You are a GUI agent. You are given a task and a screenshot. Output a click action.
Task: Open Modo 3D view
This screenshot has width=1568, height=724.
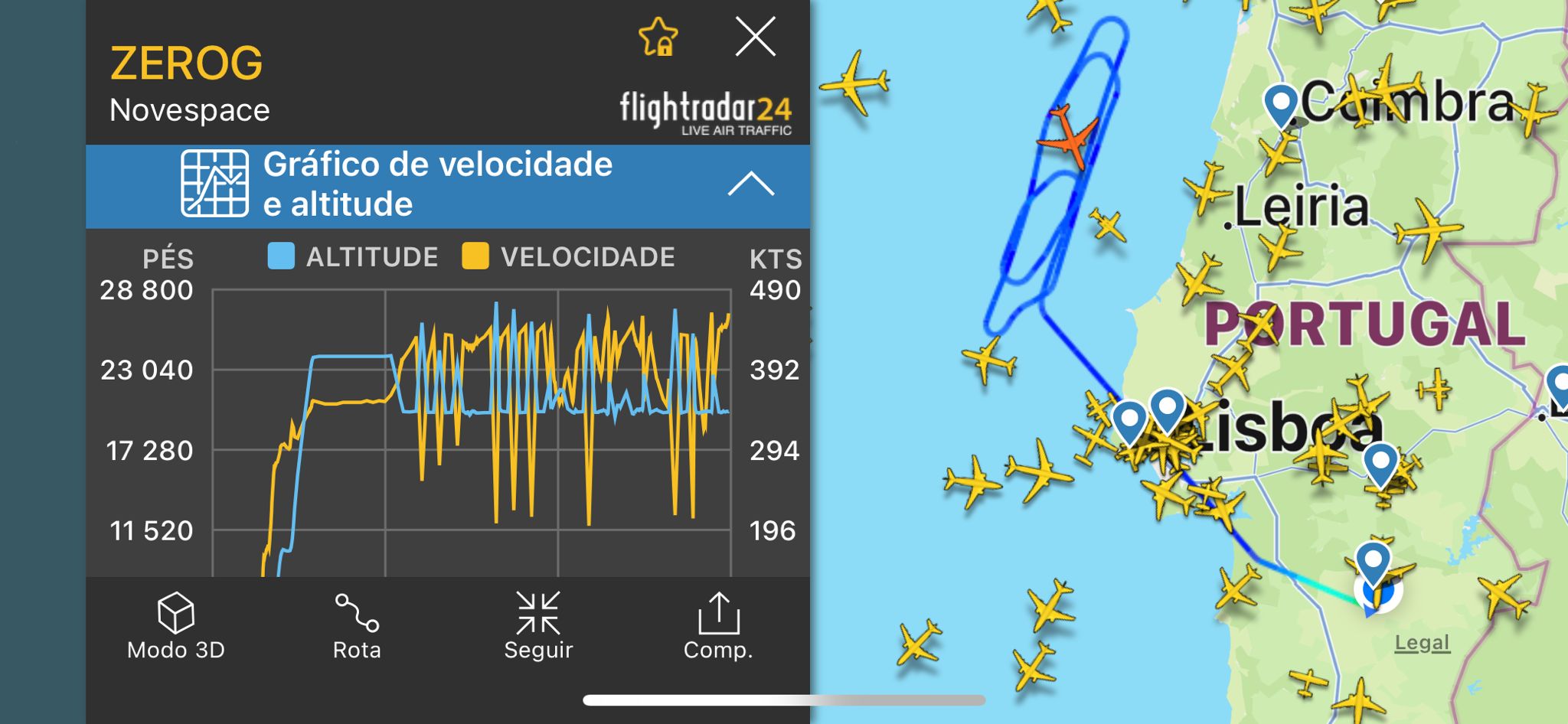(x=176, y=626)
